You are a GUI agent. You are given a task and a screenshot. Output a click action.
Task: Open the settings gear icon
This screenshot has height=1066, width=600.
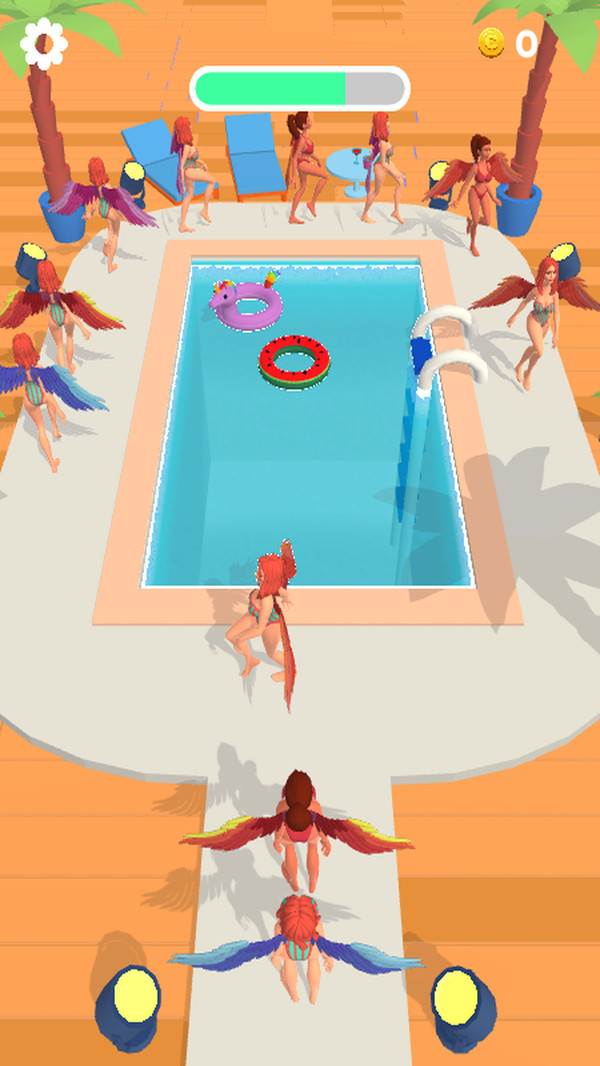pos(44,43)
